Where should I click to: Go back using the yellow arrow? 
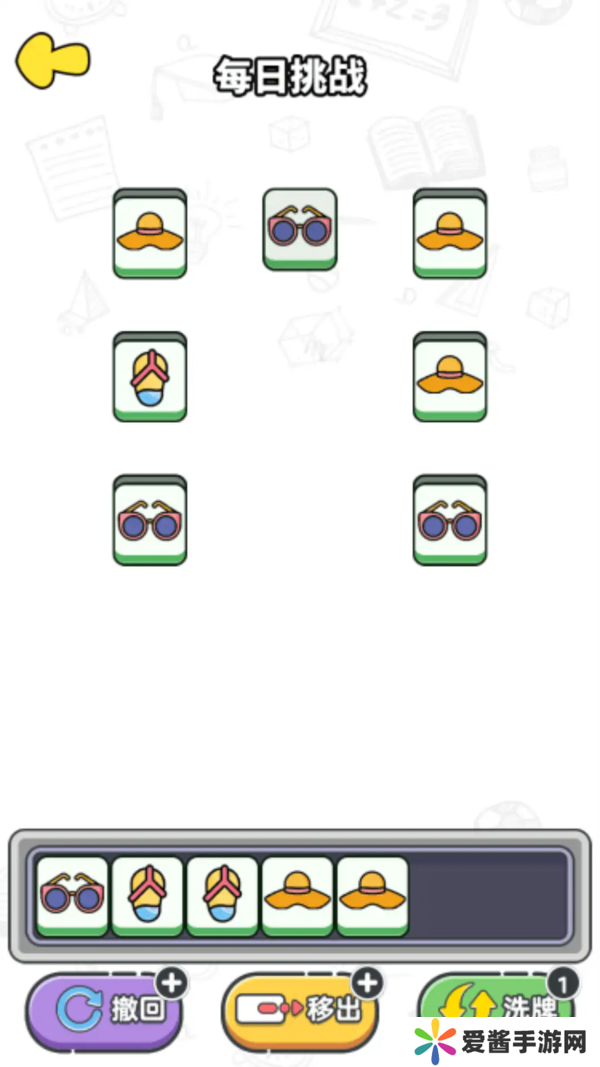click(52, 60)
